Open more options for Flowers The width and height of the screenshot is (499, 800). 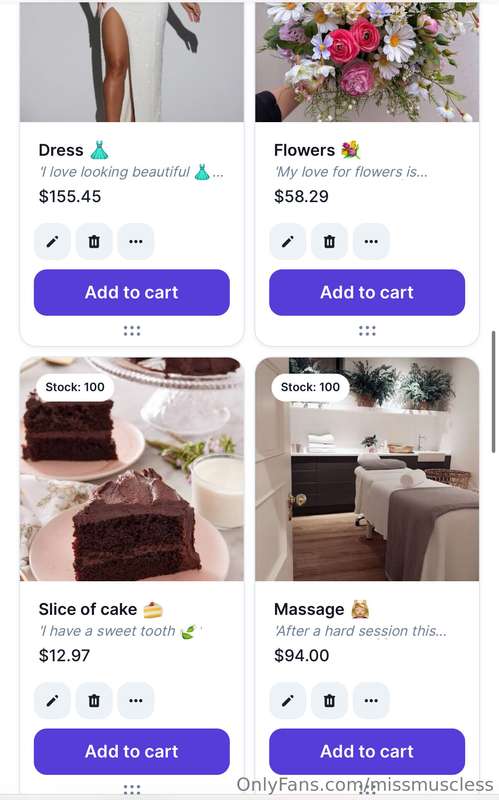click(371, 241)
